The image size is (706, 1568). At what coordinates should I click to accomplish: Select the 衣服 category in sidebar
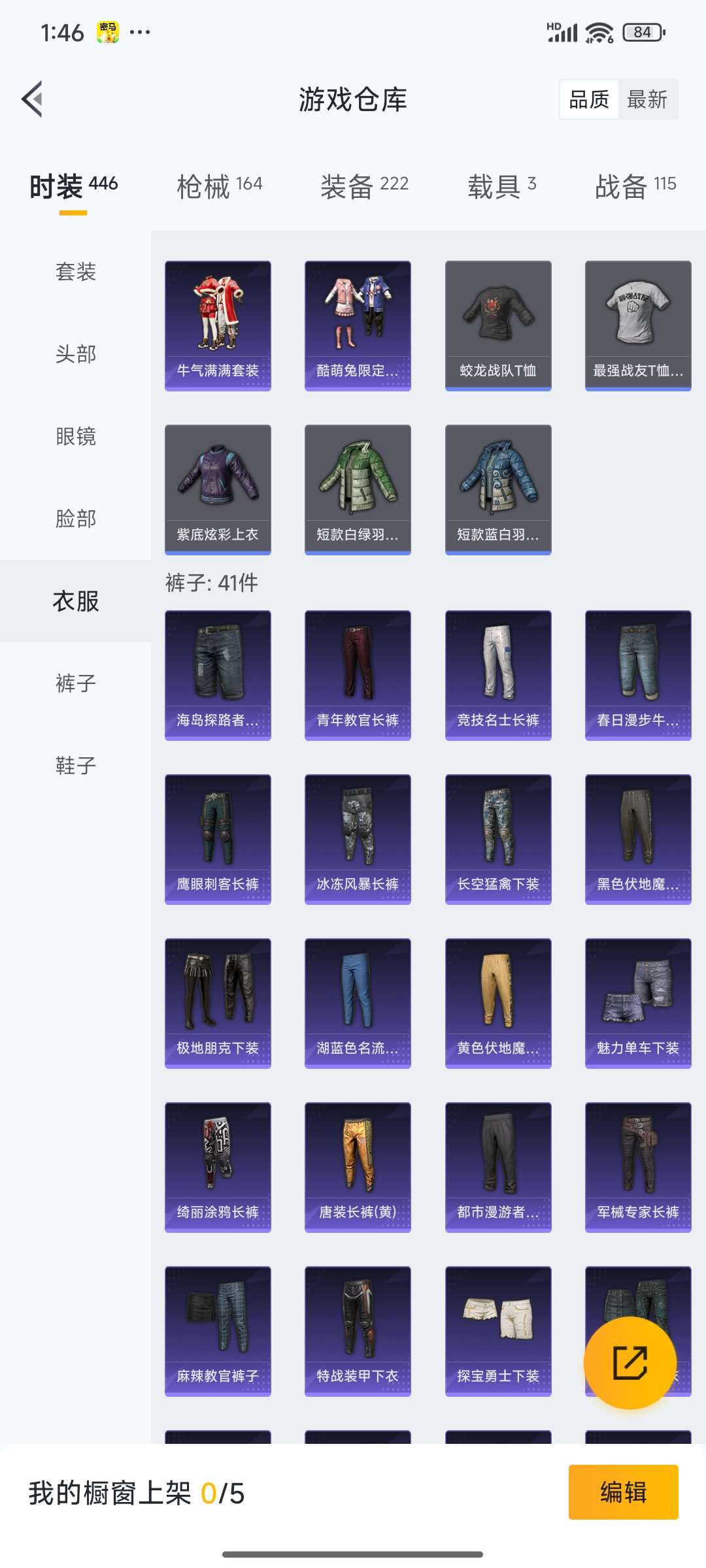tap(74, 602)
